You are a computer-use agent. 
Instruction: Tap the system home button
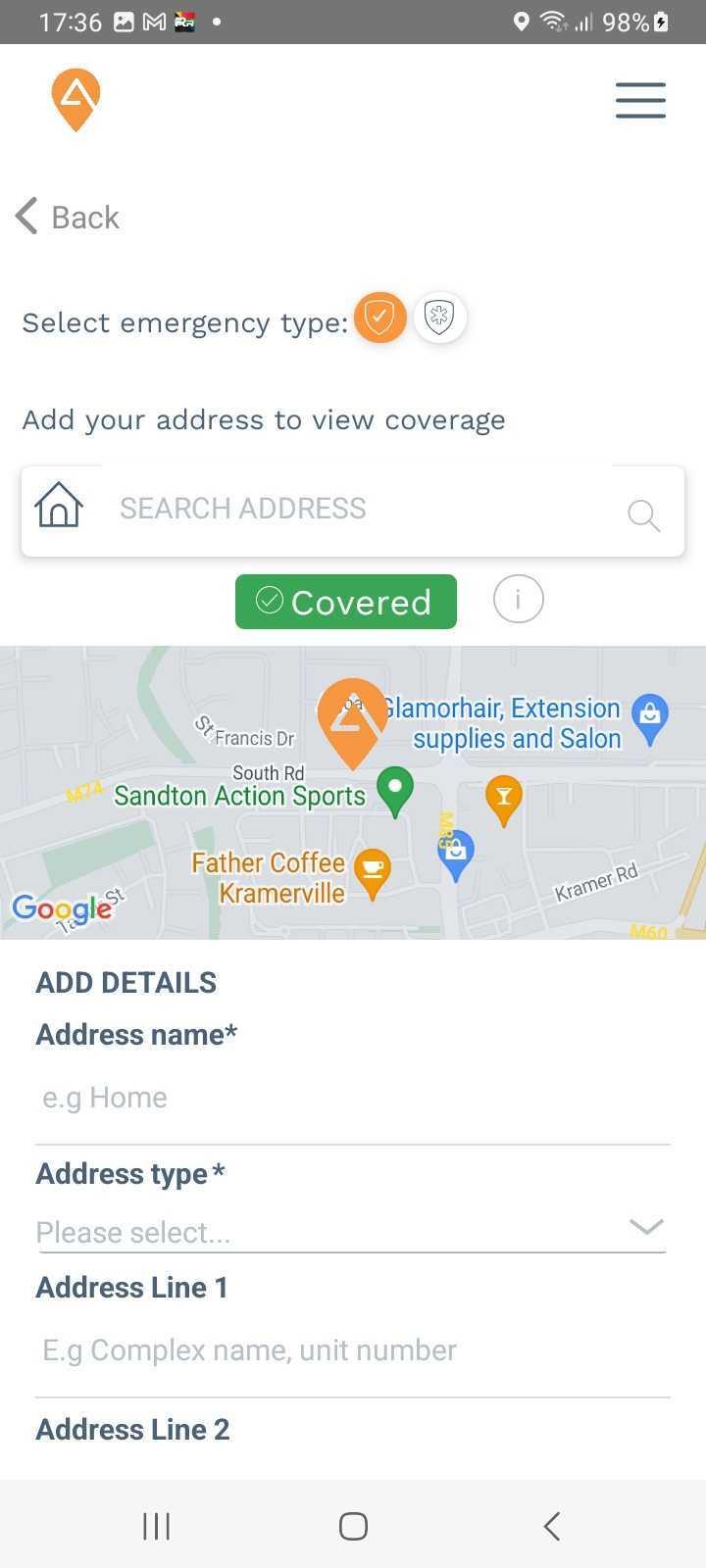tap(353, 1526)
